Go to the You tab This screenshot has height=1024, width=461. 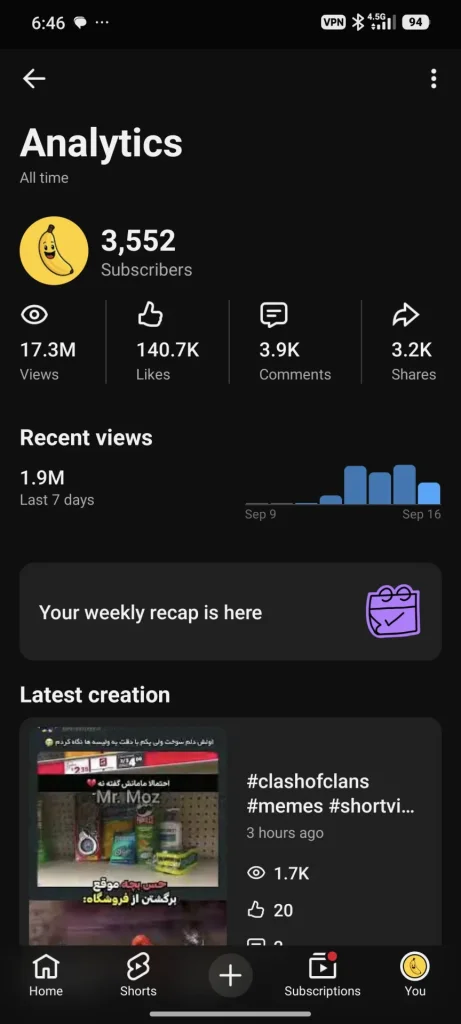(415, 975)
